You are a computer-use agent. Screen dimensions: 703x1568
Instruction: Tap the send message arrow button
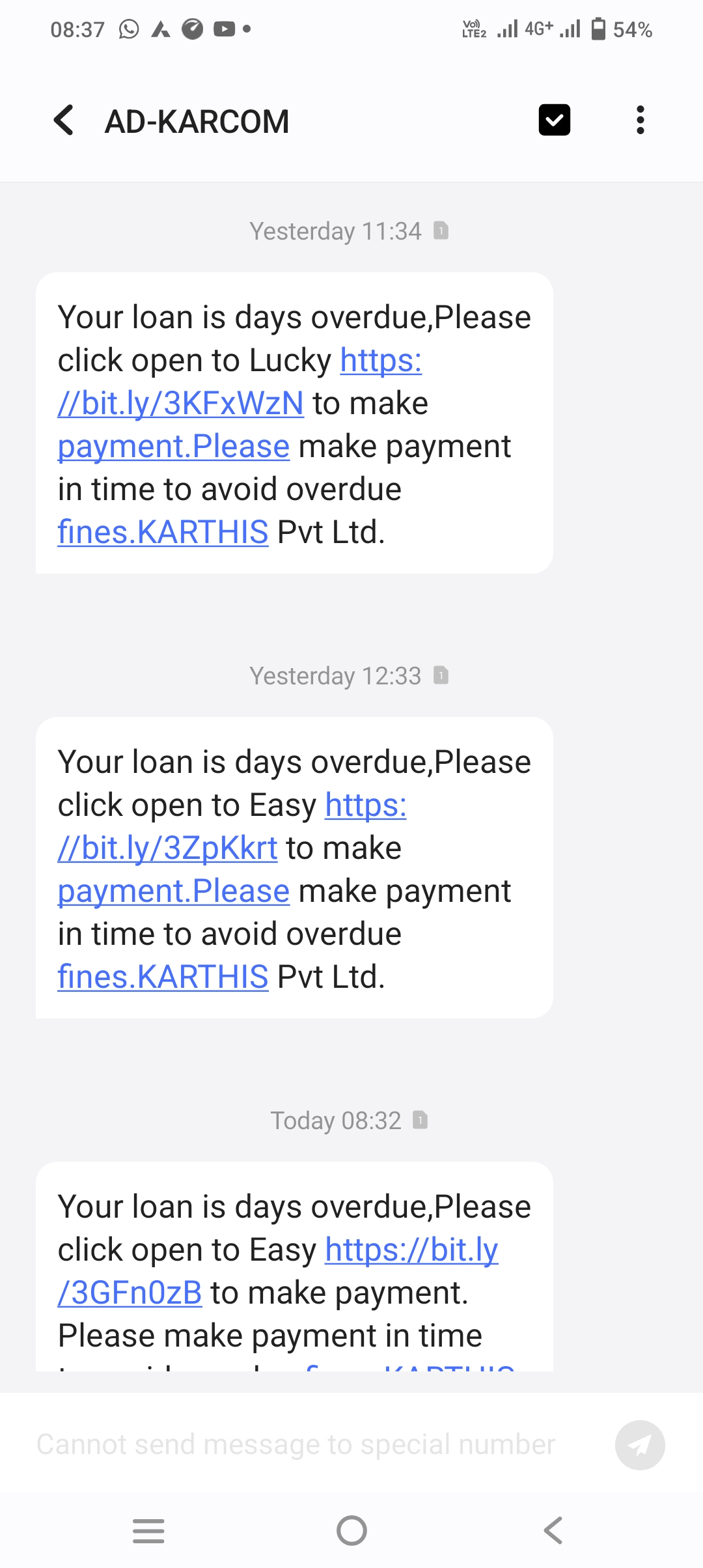[x=640, y=1445]
